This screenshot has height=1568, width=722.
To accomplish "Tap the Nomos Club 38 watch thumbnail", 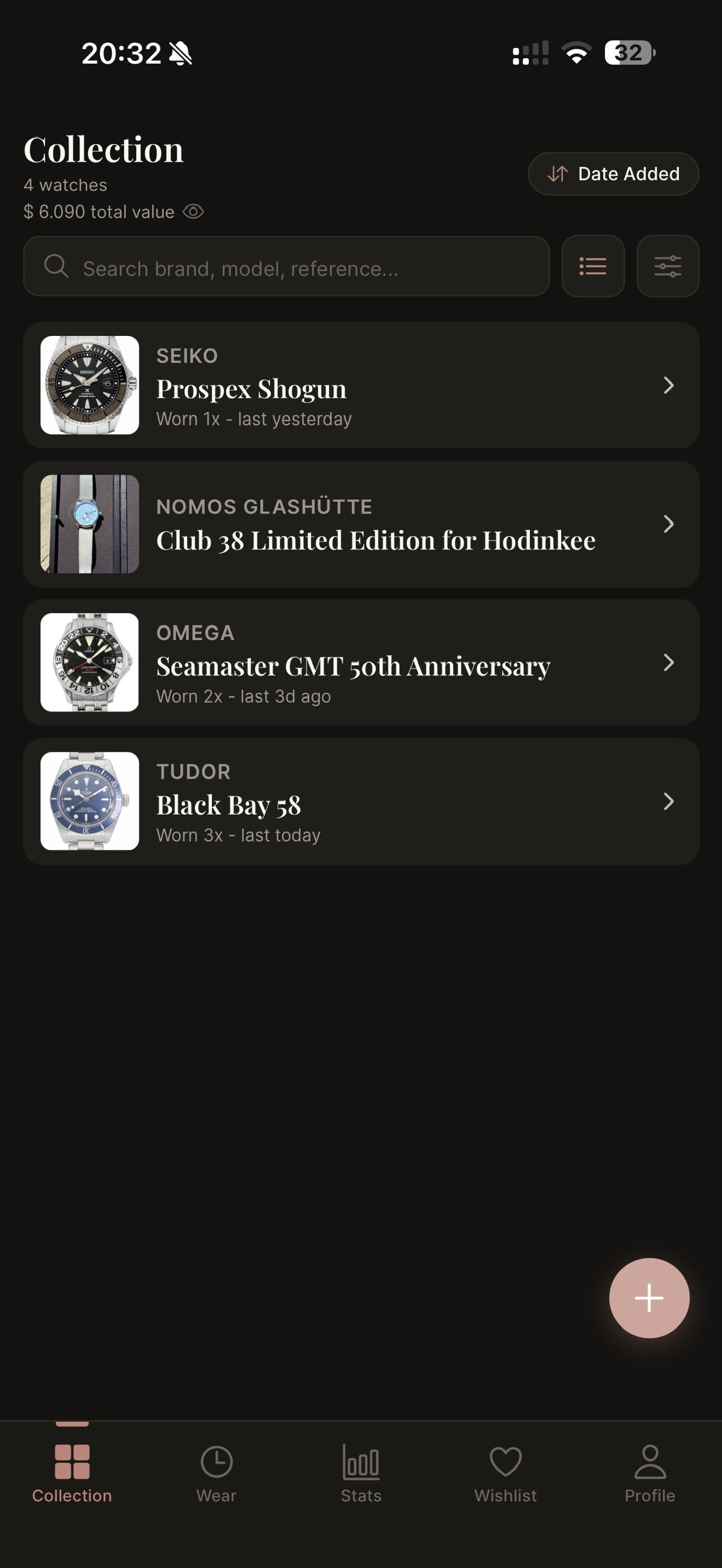I will pyautogui.click(x=89, y=524).
